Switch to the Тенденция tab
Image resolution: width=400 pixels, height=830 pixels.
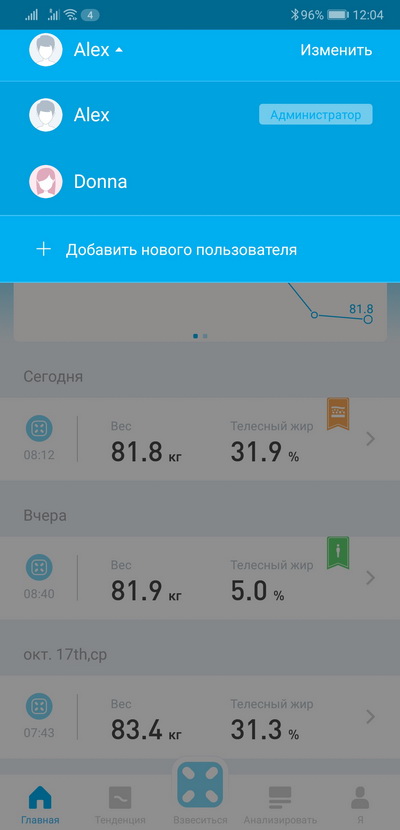pyautogui.click(x=120, y=805)
